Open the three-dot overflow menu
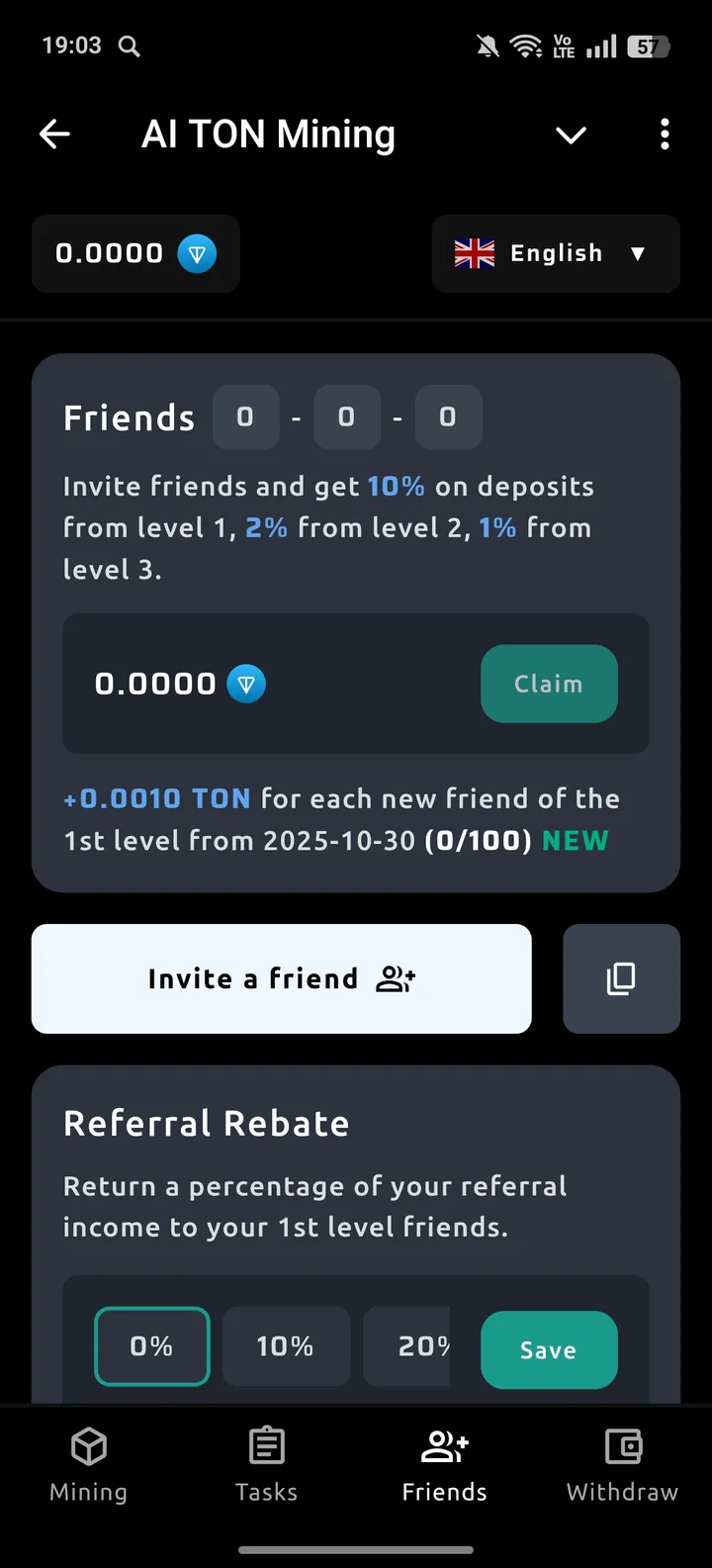Viewport: 712px width, 1568px height. (x=665, y=135)
